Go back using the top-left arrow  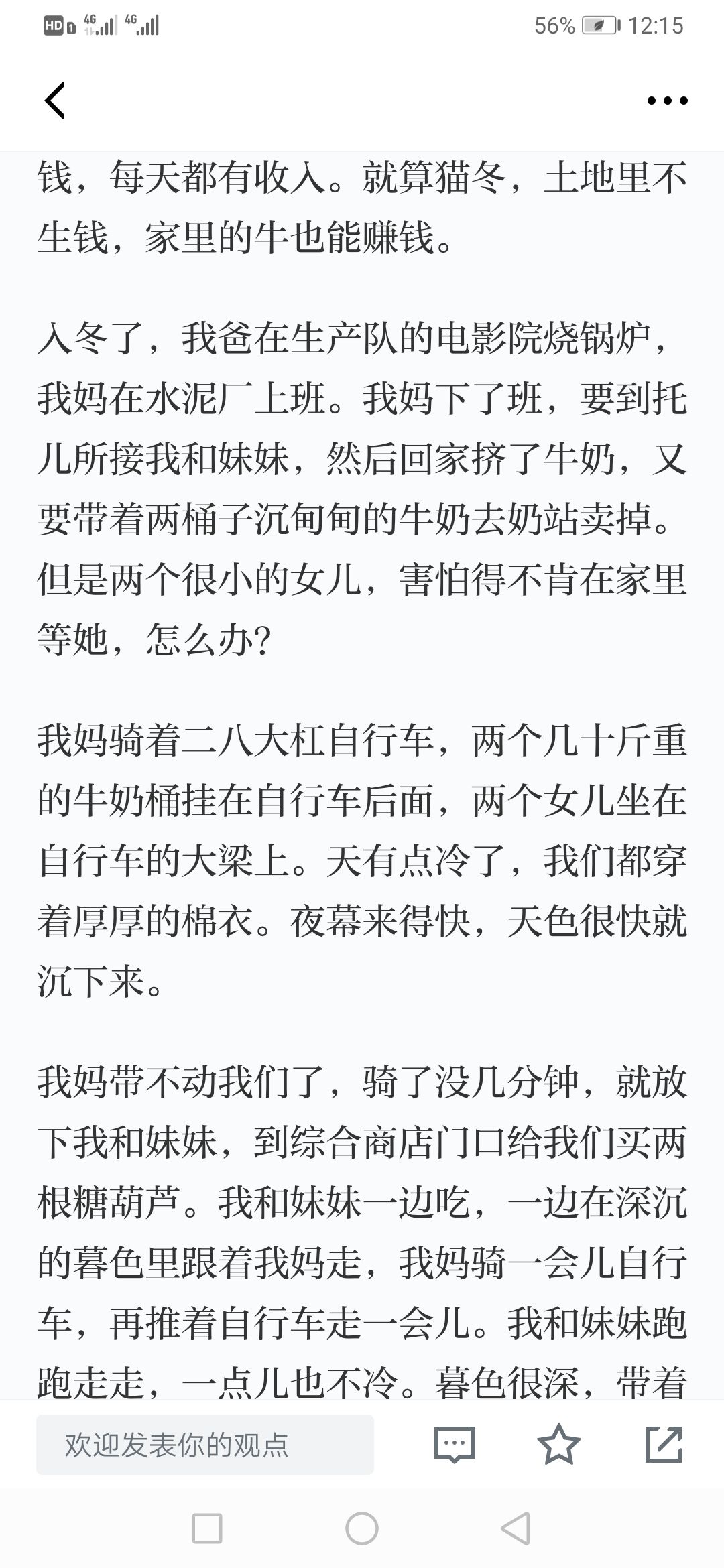pos(55,101)
